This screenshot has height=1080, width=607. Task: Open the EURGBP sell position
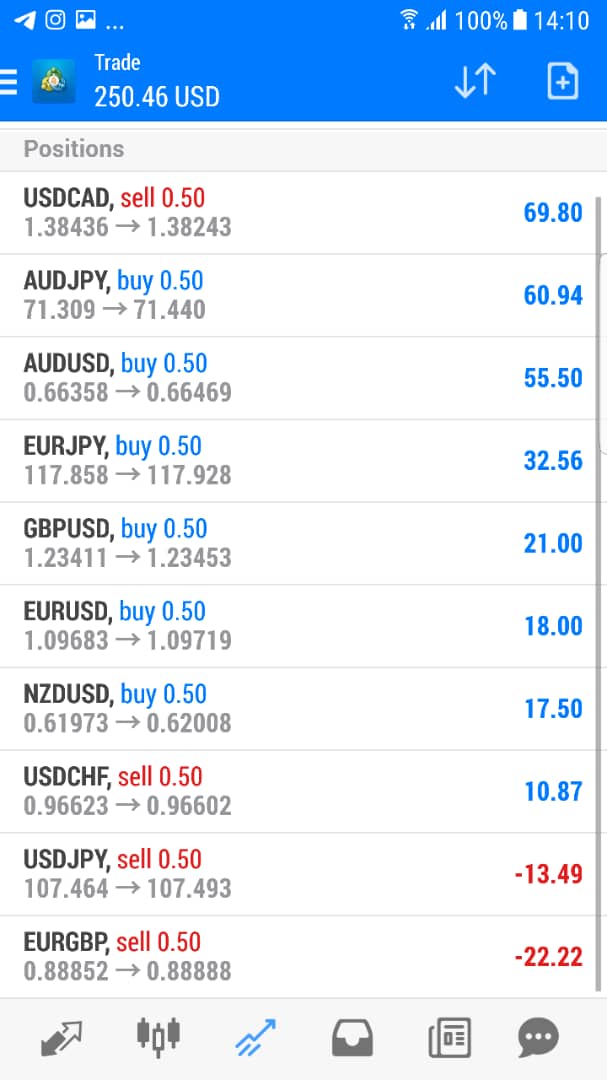tap(300, 957)
